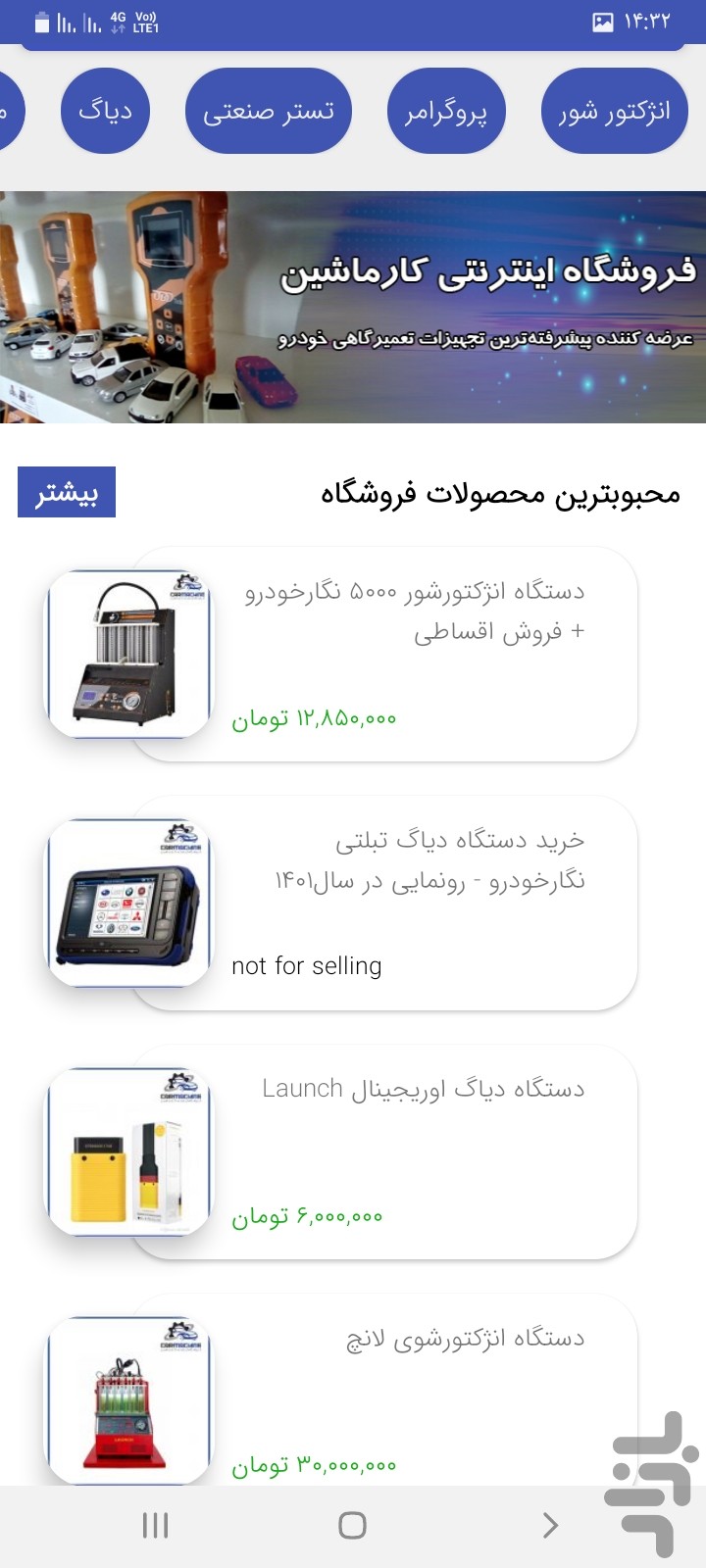Open the دیاگ اوریجینال Launch product card
706x1568 pixels.
tap(382, 1151)
